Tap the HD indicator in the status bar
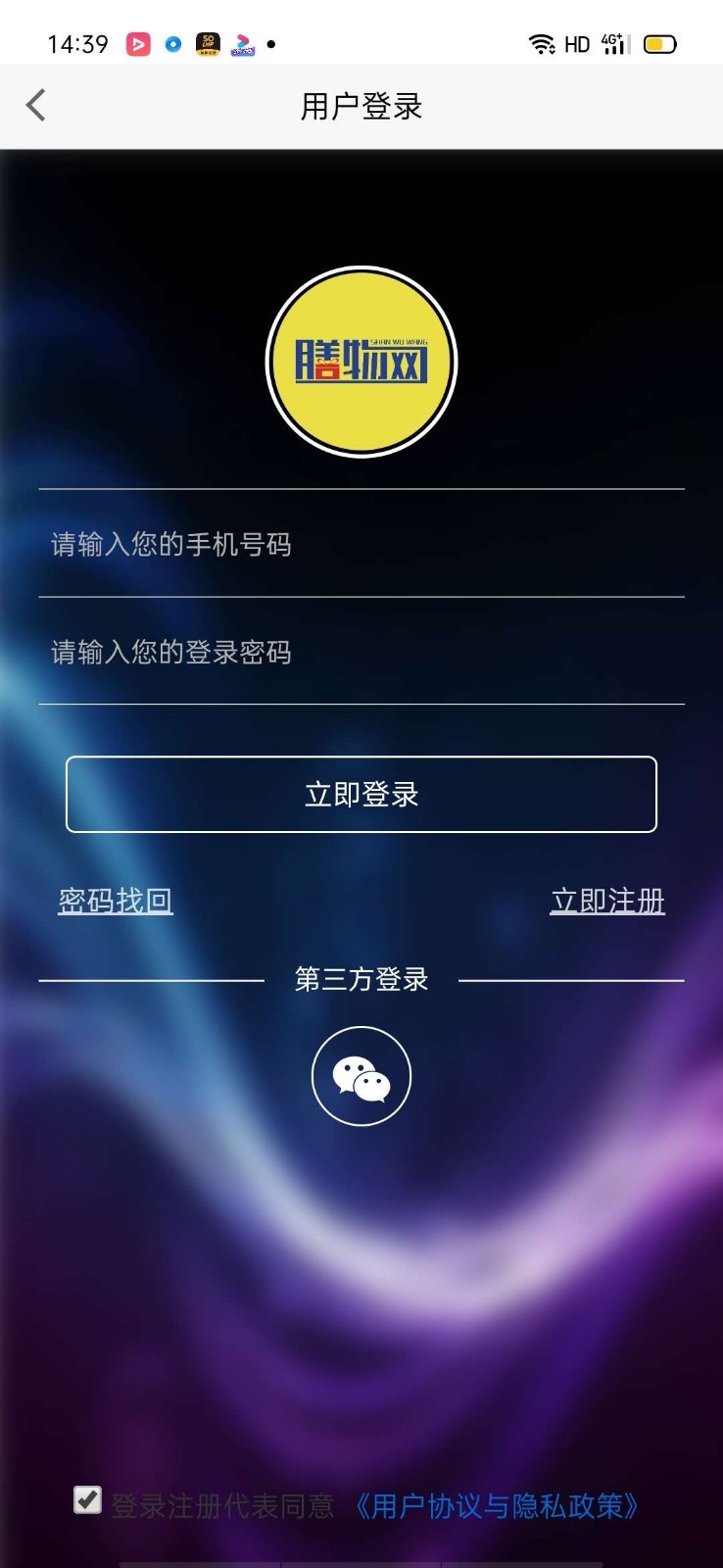The image size is (723, 1568). (576, 44)
